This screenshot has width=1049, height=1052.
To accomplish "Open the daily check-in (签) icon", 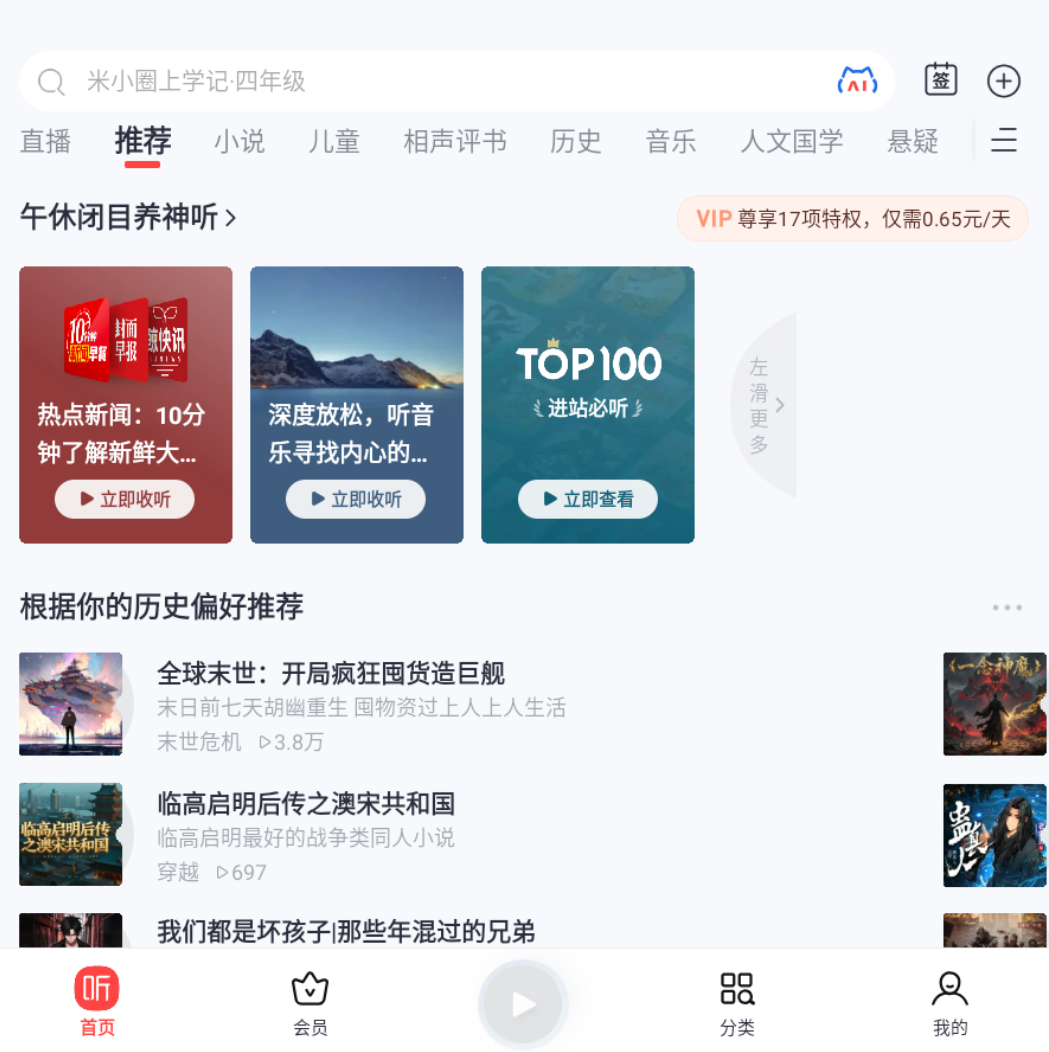I will (x=941, y=80).
